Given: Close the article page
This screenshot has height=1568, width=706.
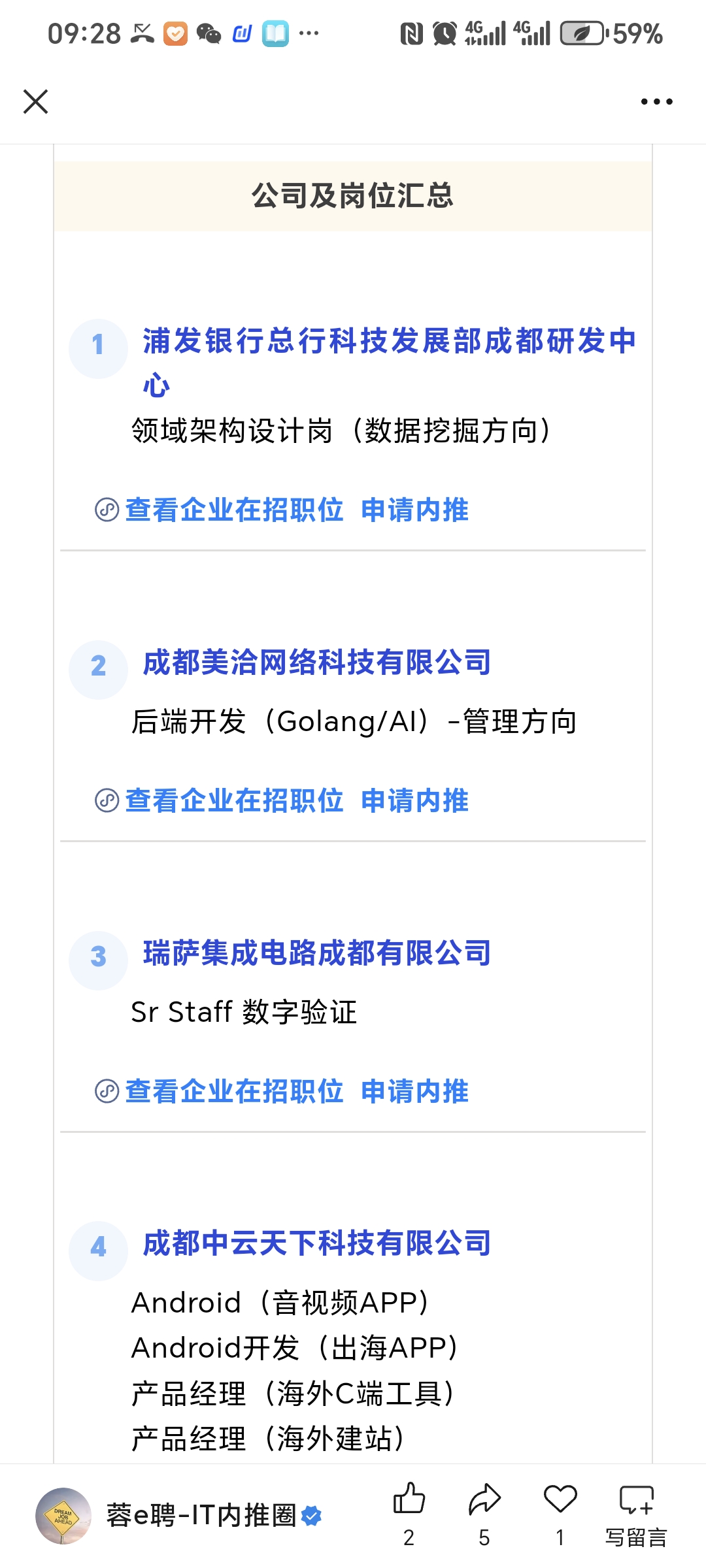Looking at the screenshot, I should pyautogui.click(x=36, y=102).
